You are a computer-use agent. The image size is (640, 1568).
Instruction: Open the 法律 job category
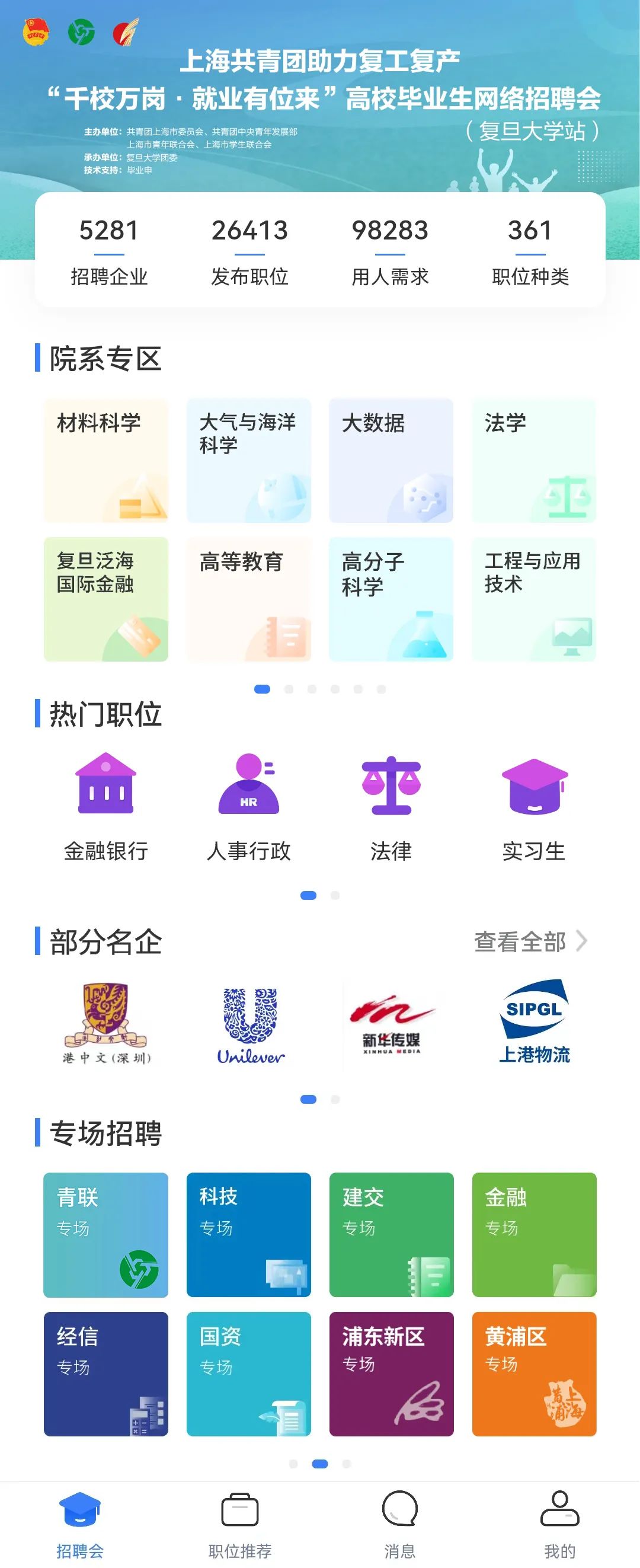pyautogui.click(x=391, y=806)
